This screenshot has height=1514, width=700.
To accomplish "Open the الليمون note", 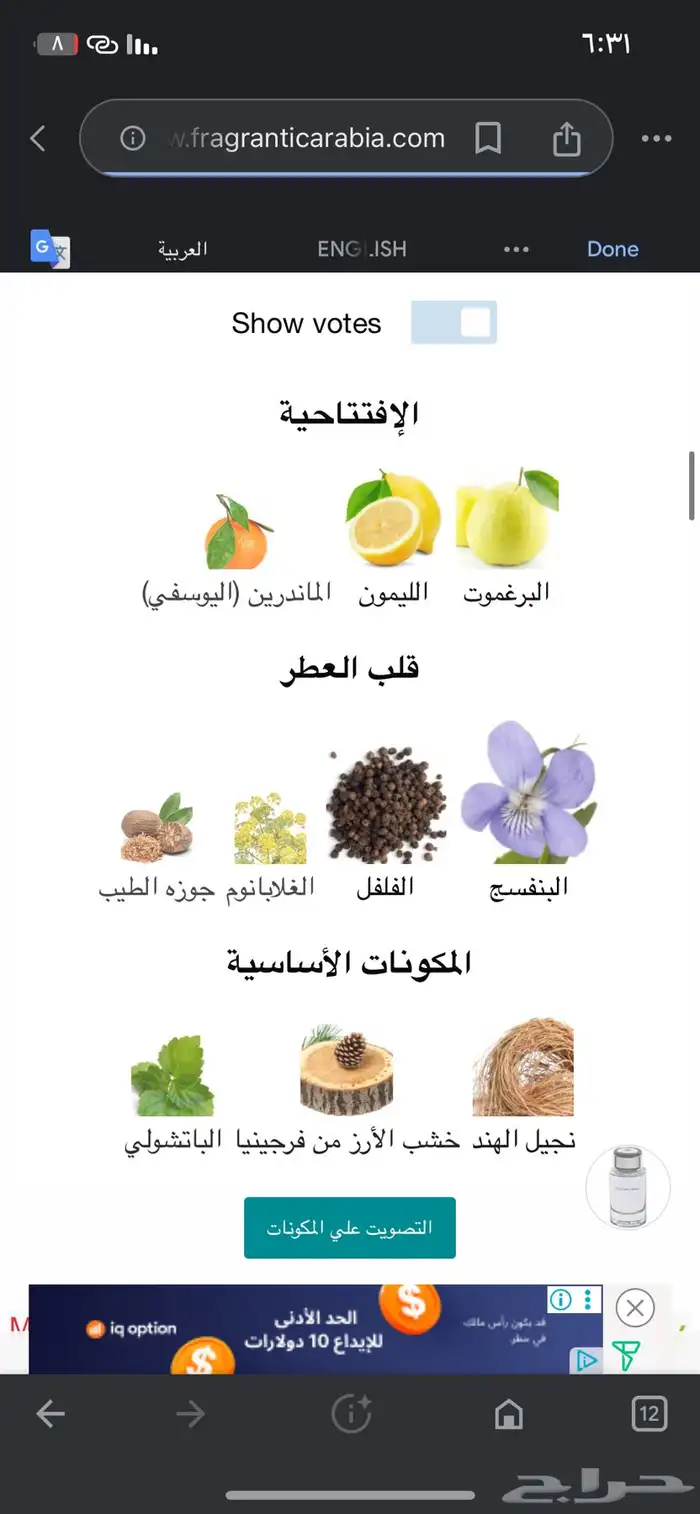I will pyautogui.click(x=393, y=535).
